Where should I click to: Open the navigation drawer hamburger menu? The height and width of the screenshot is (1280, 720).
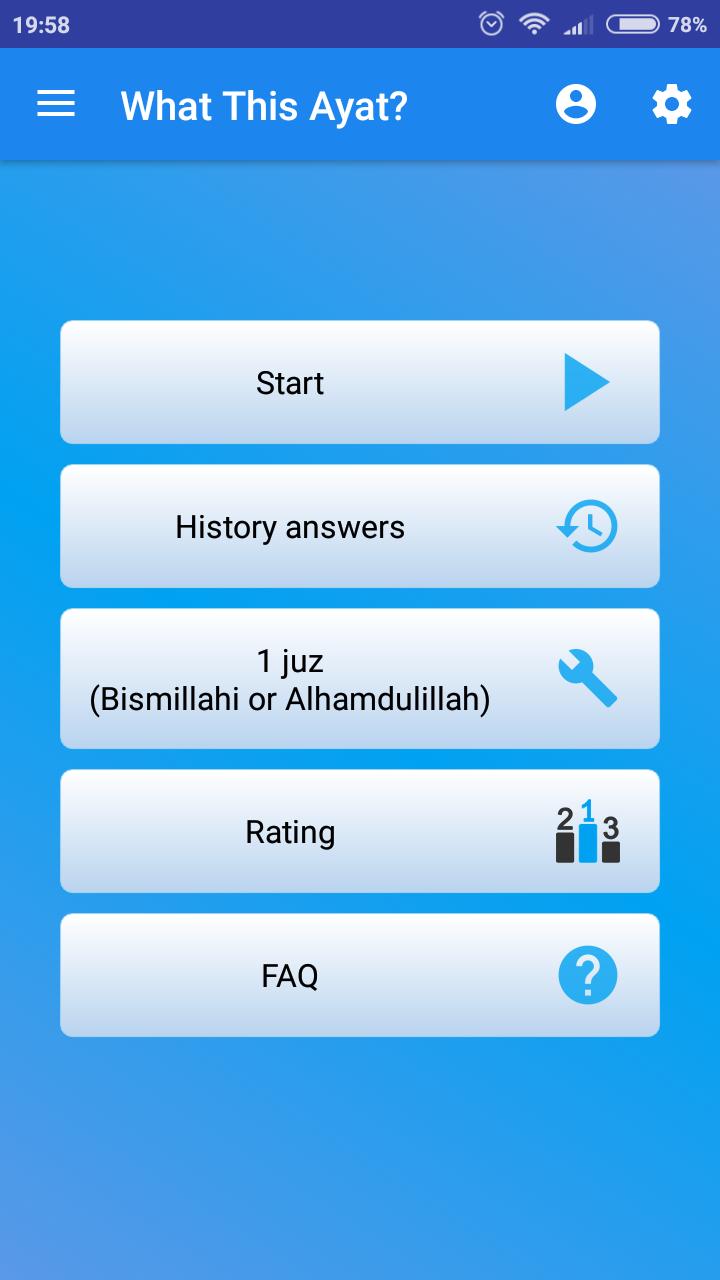click(56, 104)
